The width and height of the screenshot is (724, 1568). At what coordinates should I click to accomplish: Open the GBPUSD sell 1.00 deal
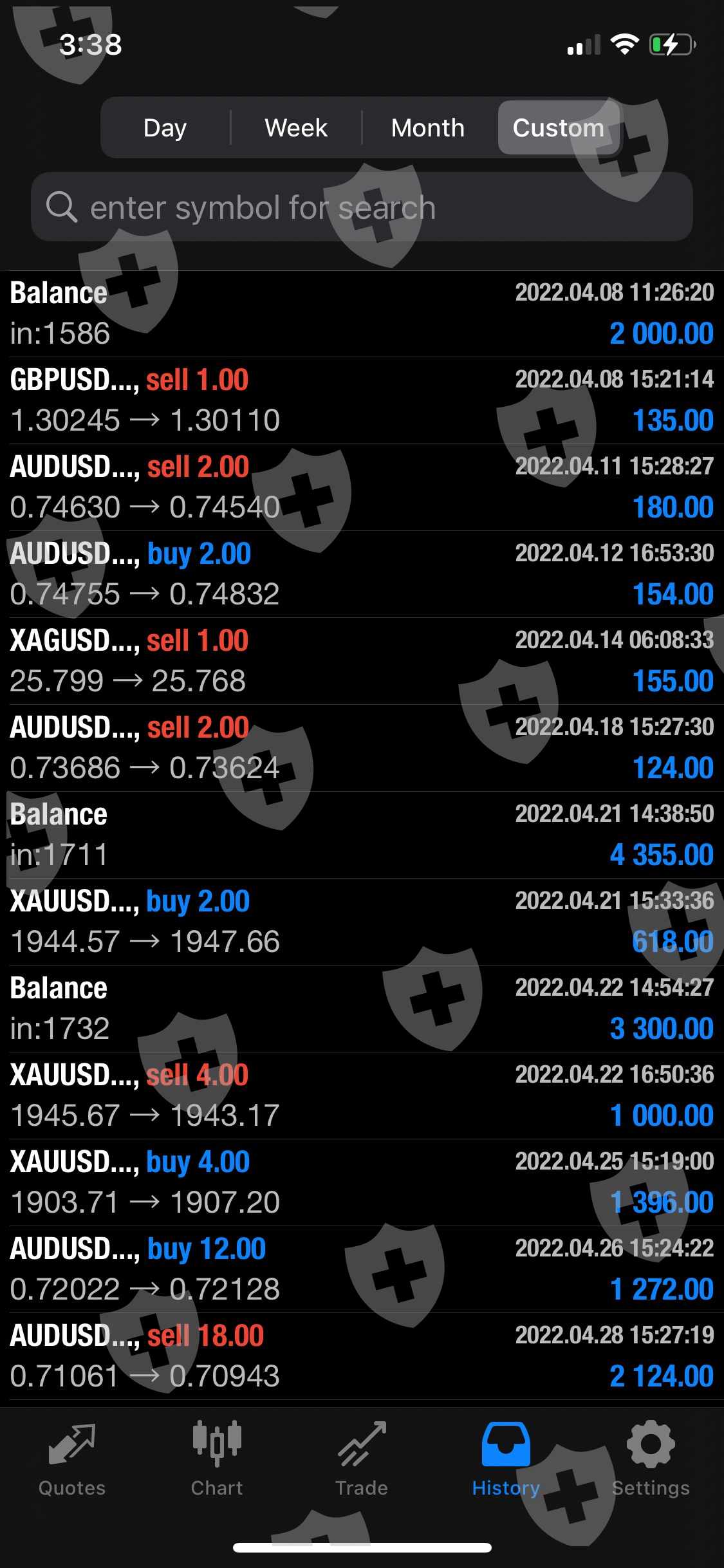(362, 400)
